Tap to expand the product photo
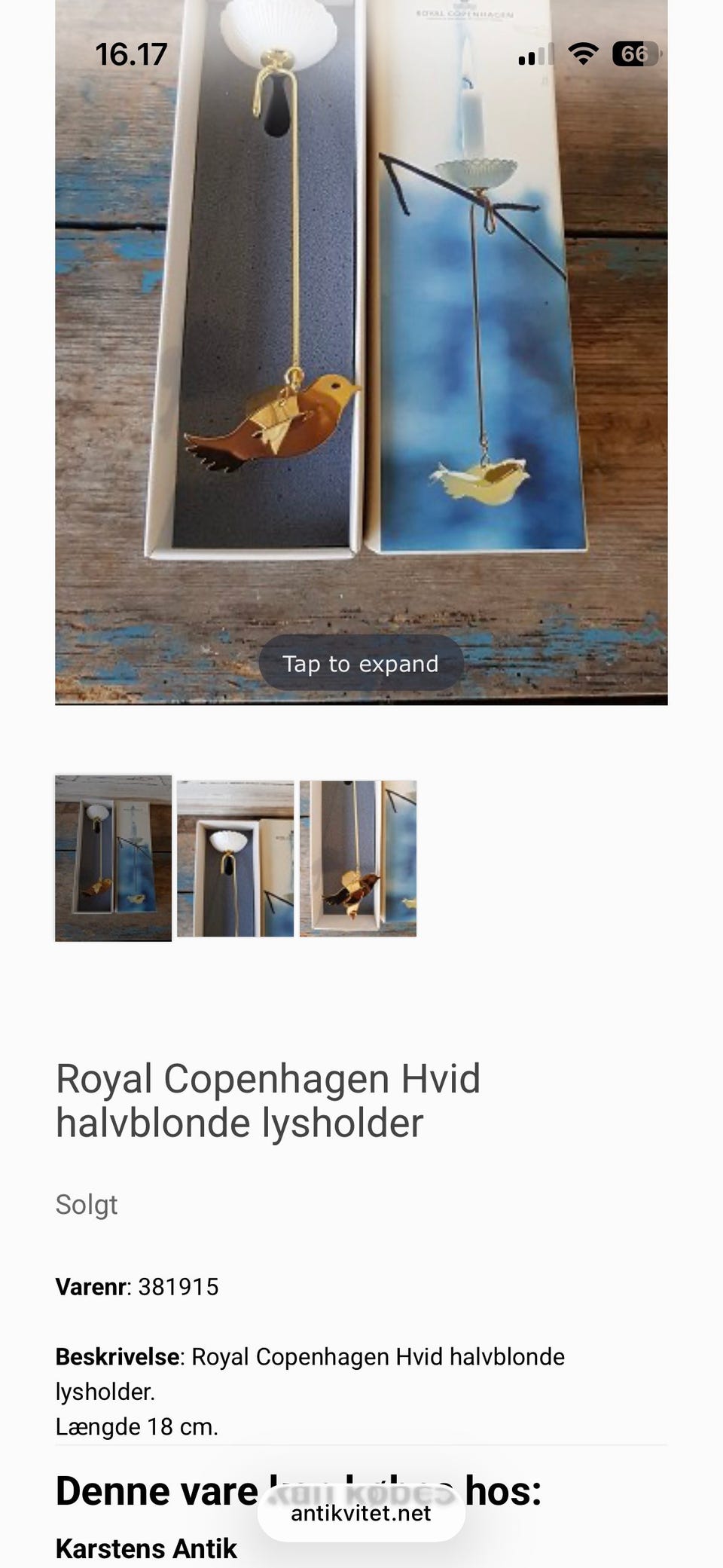The width and height of the screenshot is (723, 1568). tap(361, 663)
